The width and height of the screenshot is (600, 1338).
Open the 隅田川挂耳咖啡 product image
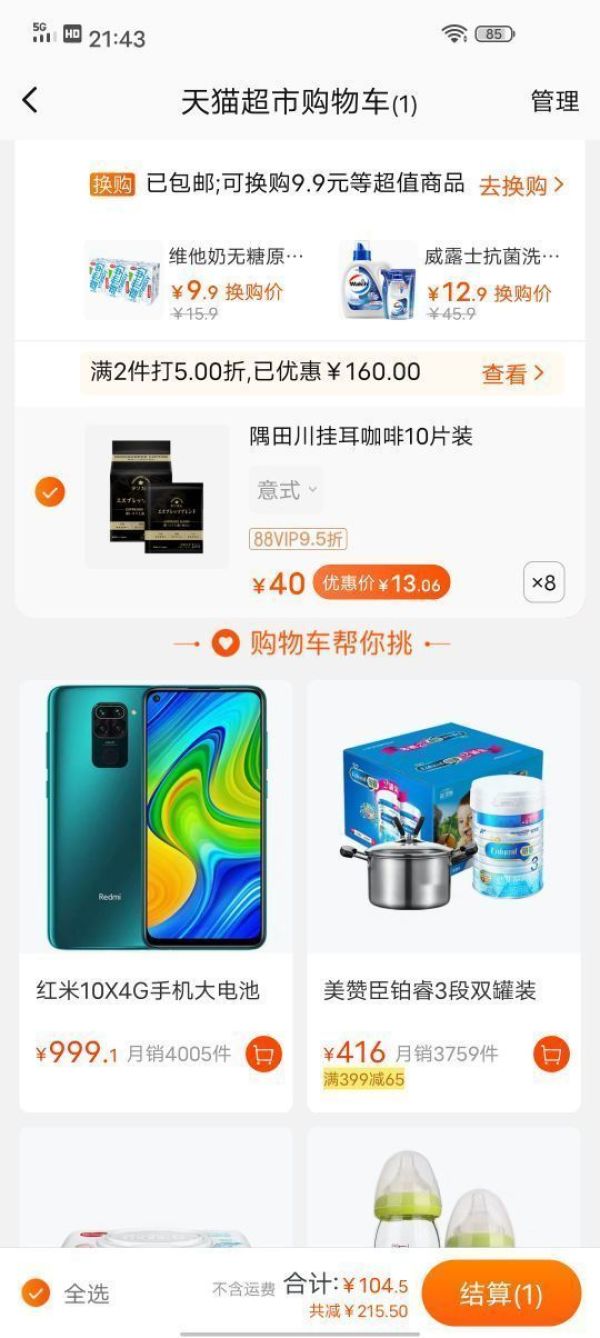point(157,497)
